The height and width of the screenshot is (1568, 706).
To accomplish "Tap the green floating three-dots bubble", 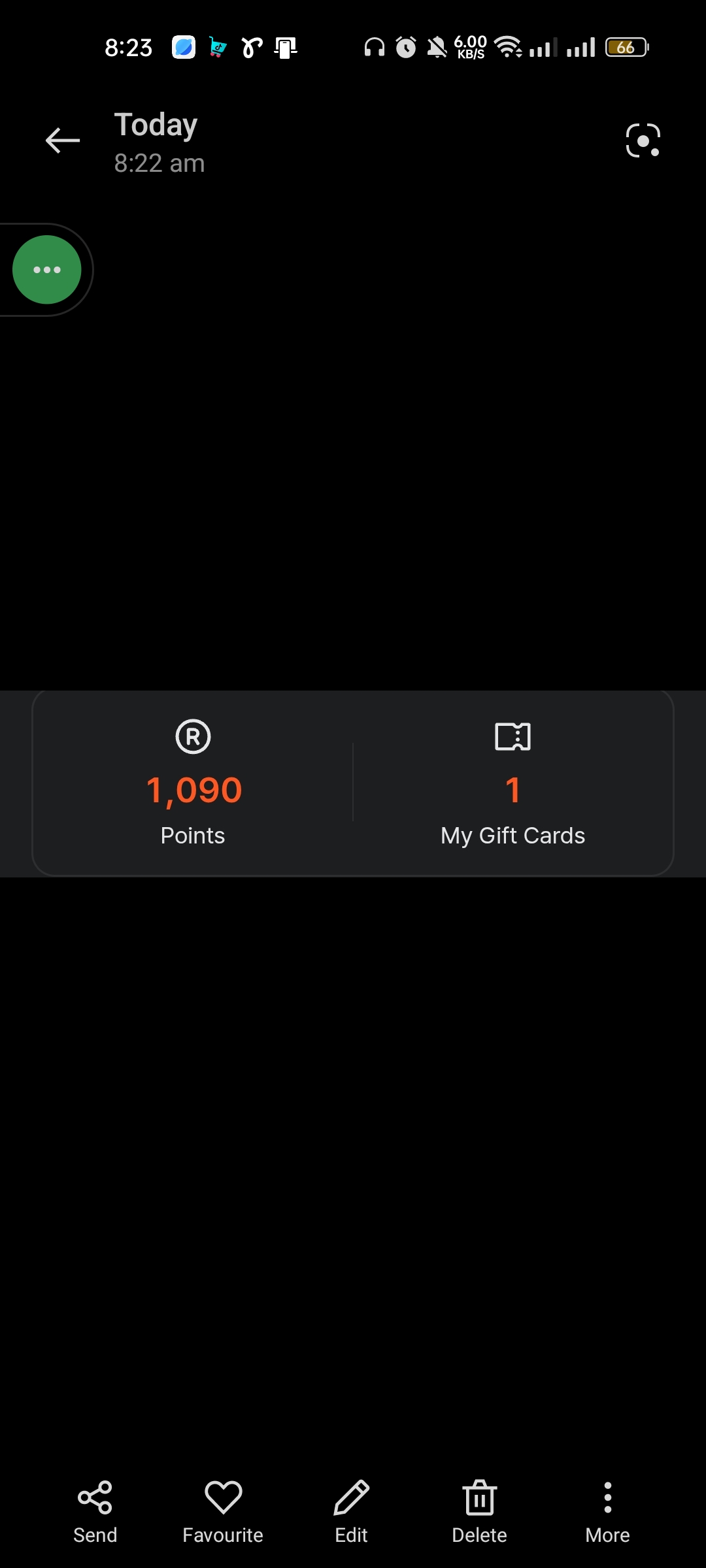I will (x=47, y=270).
